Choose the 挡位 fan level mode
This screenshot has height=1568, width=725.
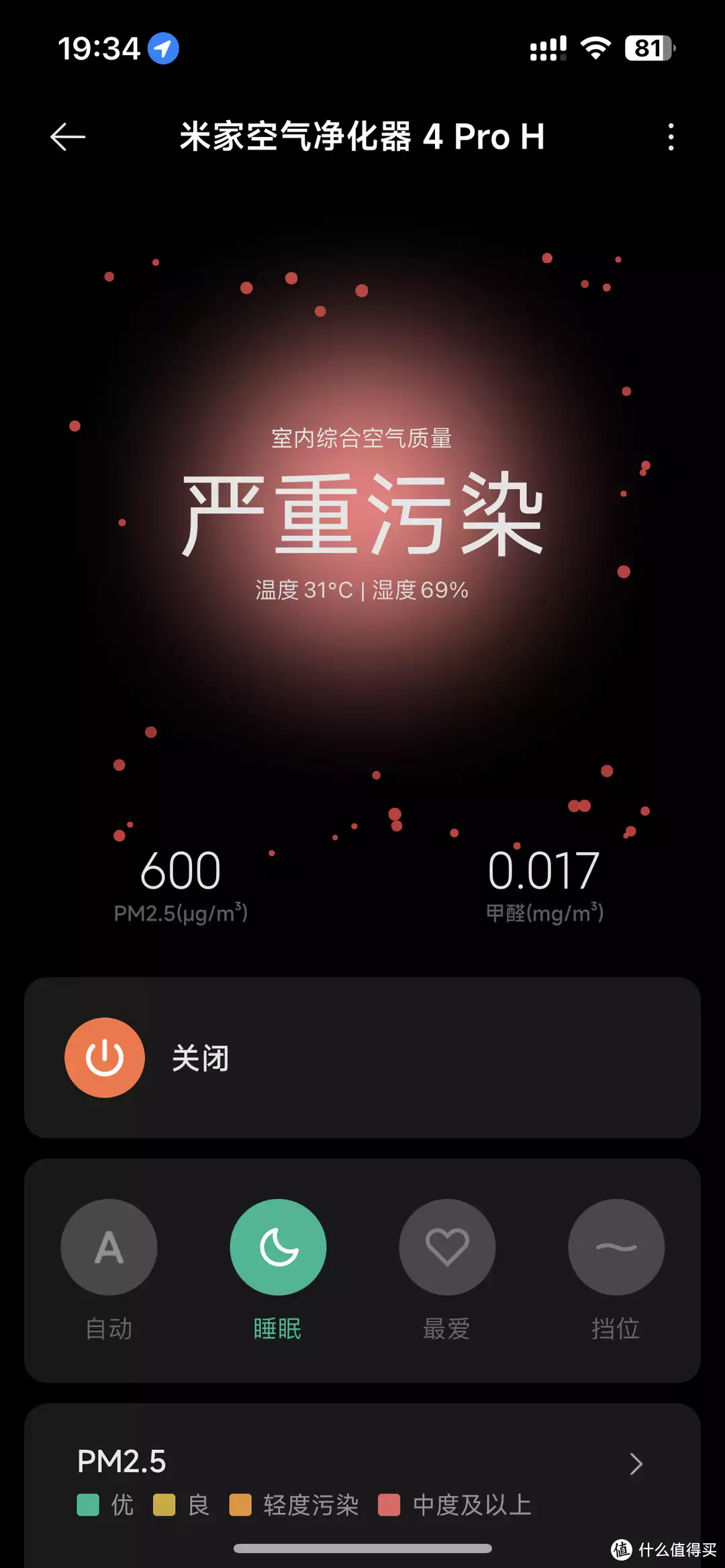coord(616,1247)
